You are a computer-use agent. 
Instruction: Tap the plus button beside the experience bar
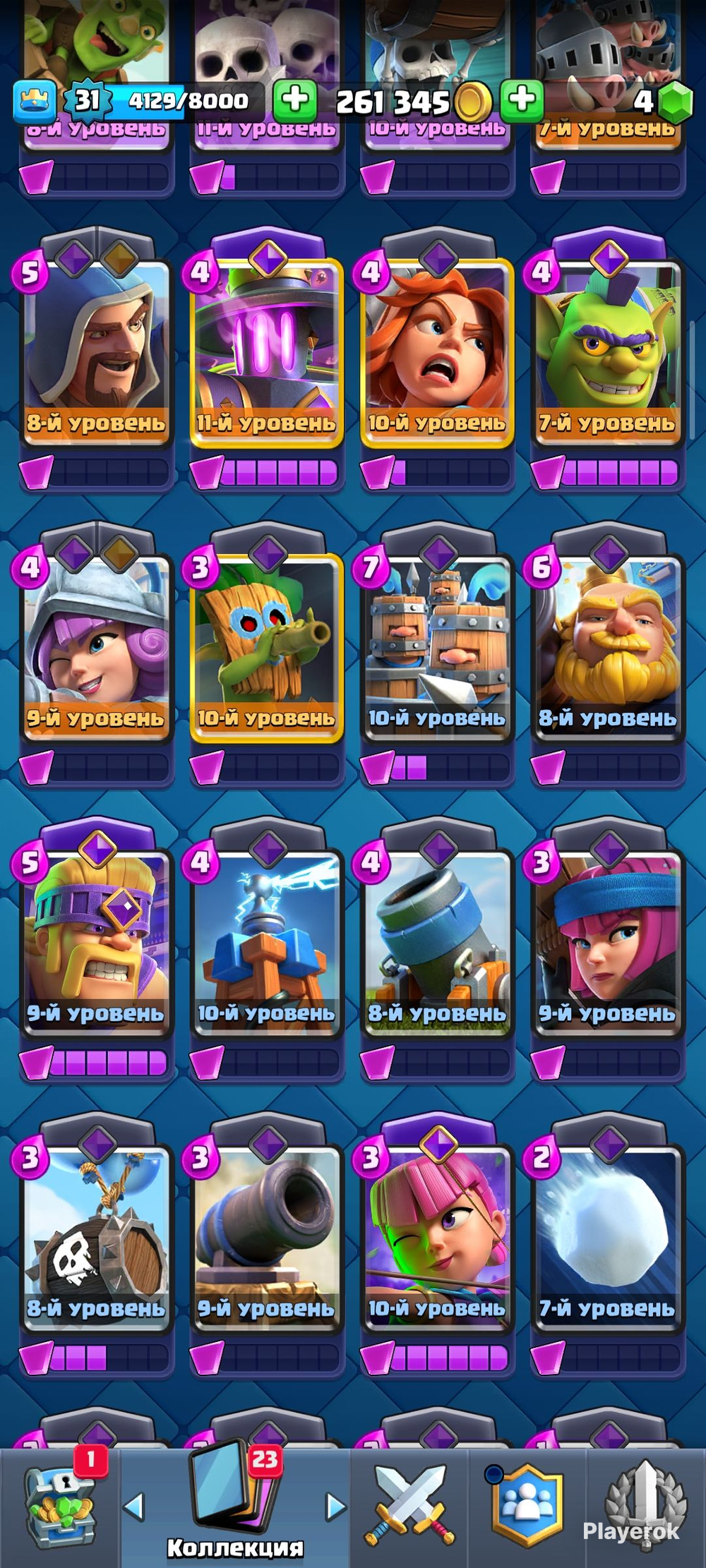coord(294,100)
